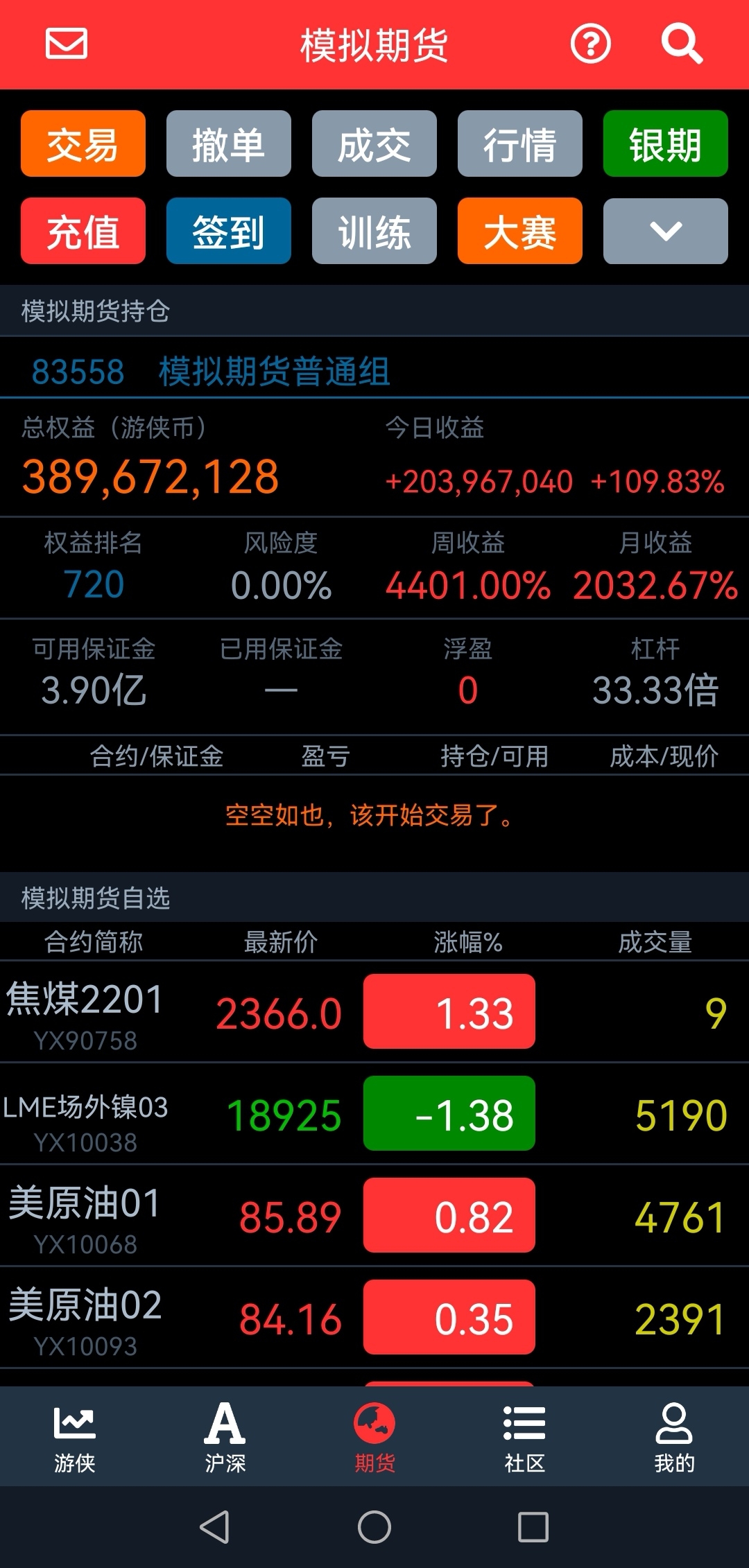Image resolution: width=749 pixels, height=1568 pixels.
Task: Open the LME场外镍03 contract row
Action: pyautogui.click(x=374, y=1113)
